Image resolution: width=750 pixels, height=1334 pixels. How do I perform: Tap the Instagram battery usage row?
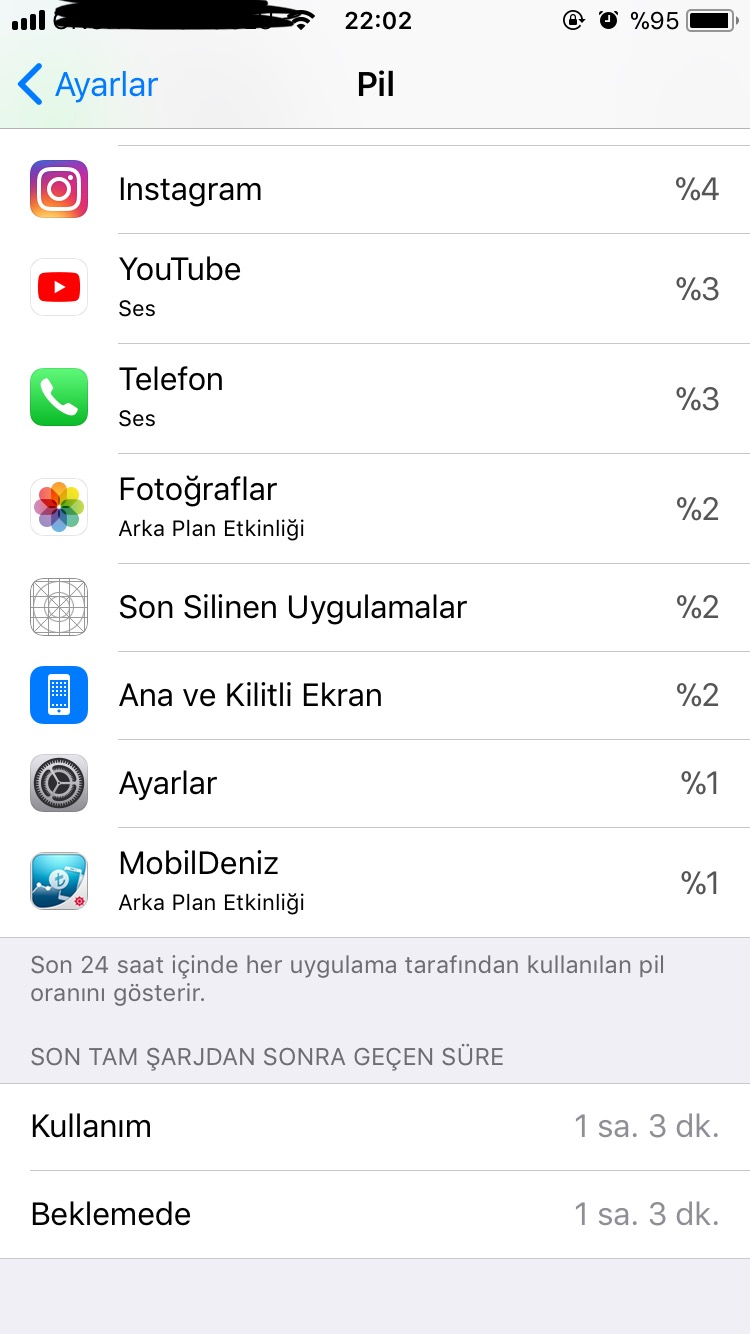click(375, 189)
